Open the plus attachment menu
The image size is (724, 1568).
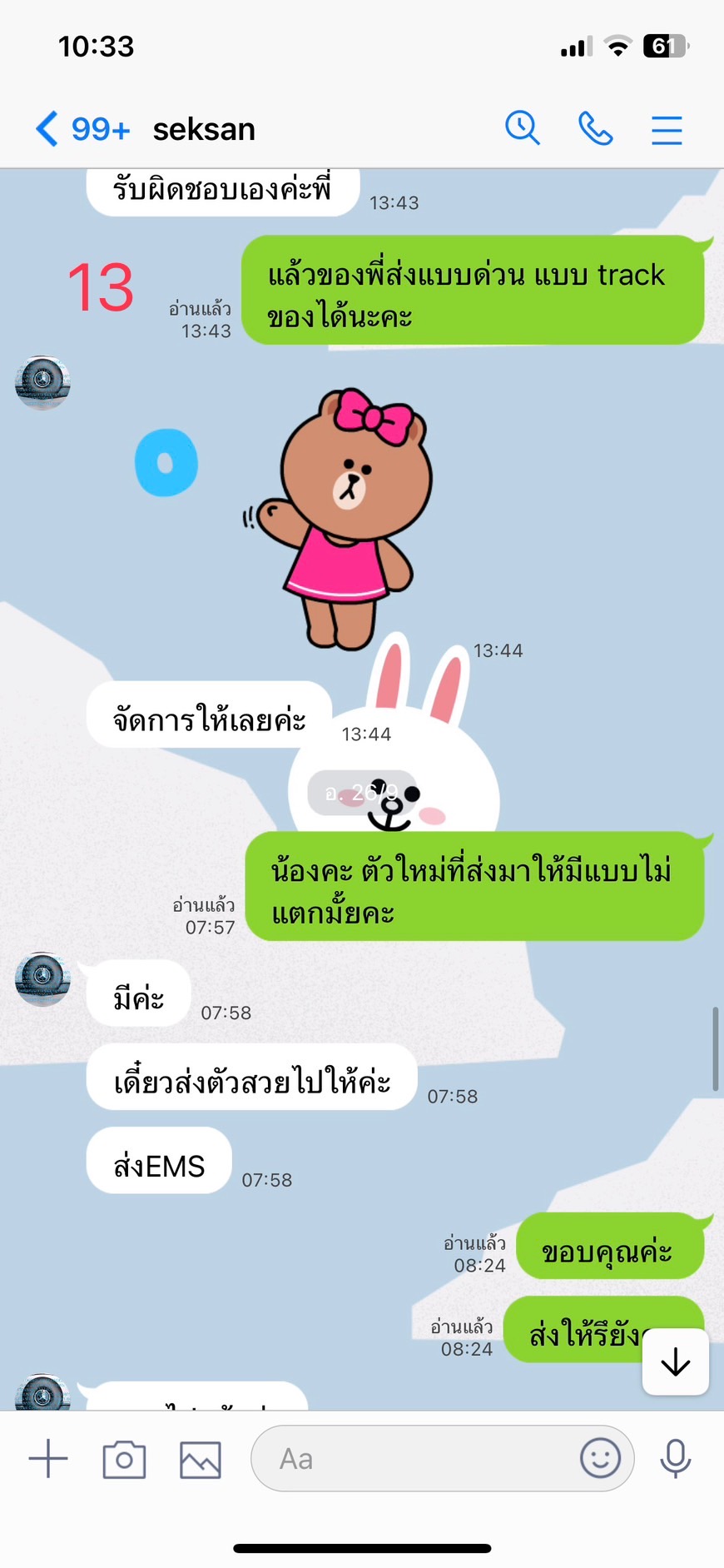[x=48, y=1458]
